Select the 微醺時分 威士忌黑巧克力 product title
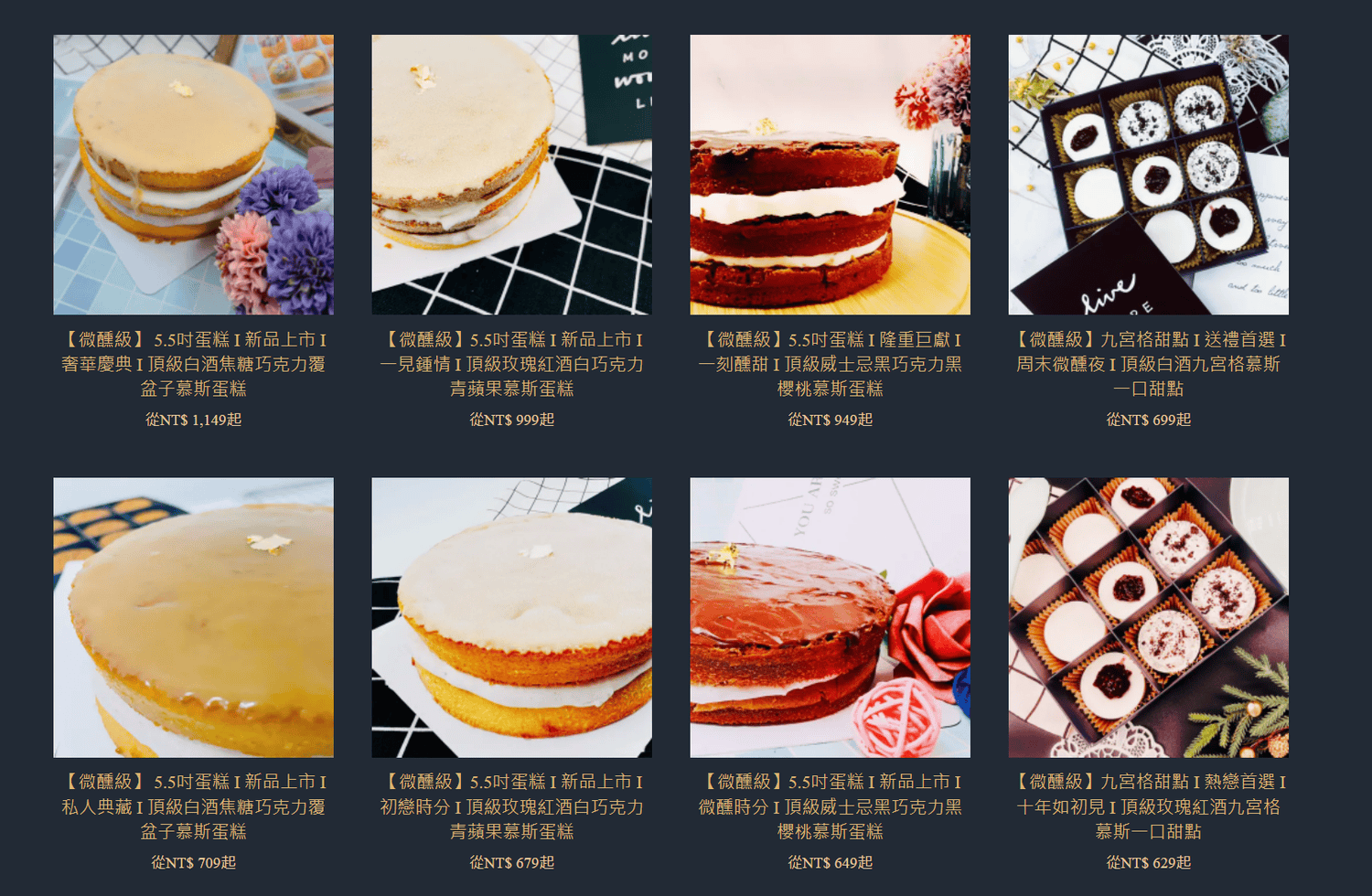 (x=830, y=806)
